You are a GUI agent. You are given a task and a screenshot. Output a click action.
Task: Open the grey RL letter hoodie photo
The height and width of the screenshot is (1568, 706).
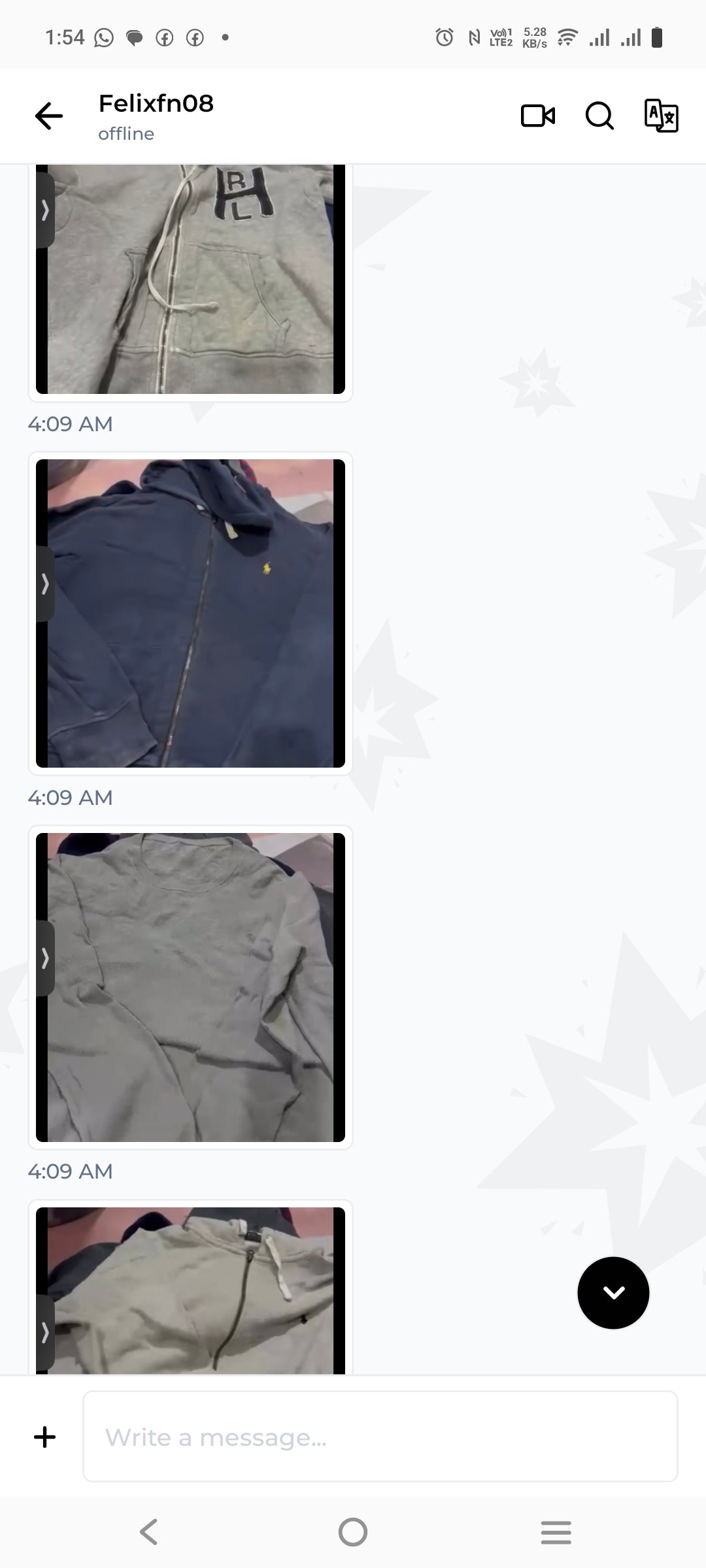point(190,280)
